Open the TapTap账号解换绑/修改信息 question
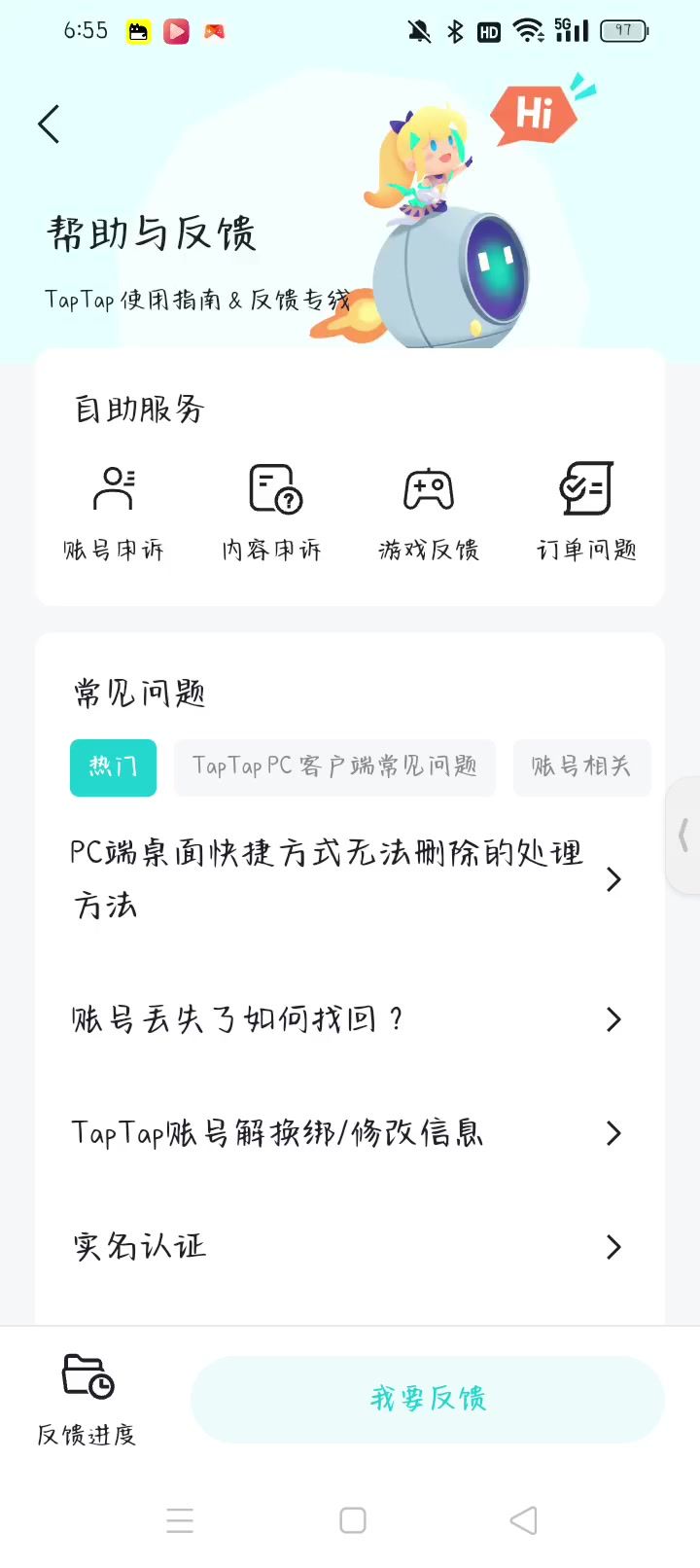The width and height of the screenshot is (700, 1568). pyautogui.click(x=345, y=1133)
